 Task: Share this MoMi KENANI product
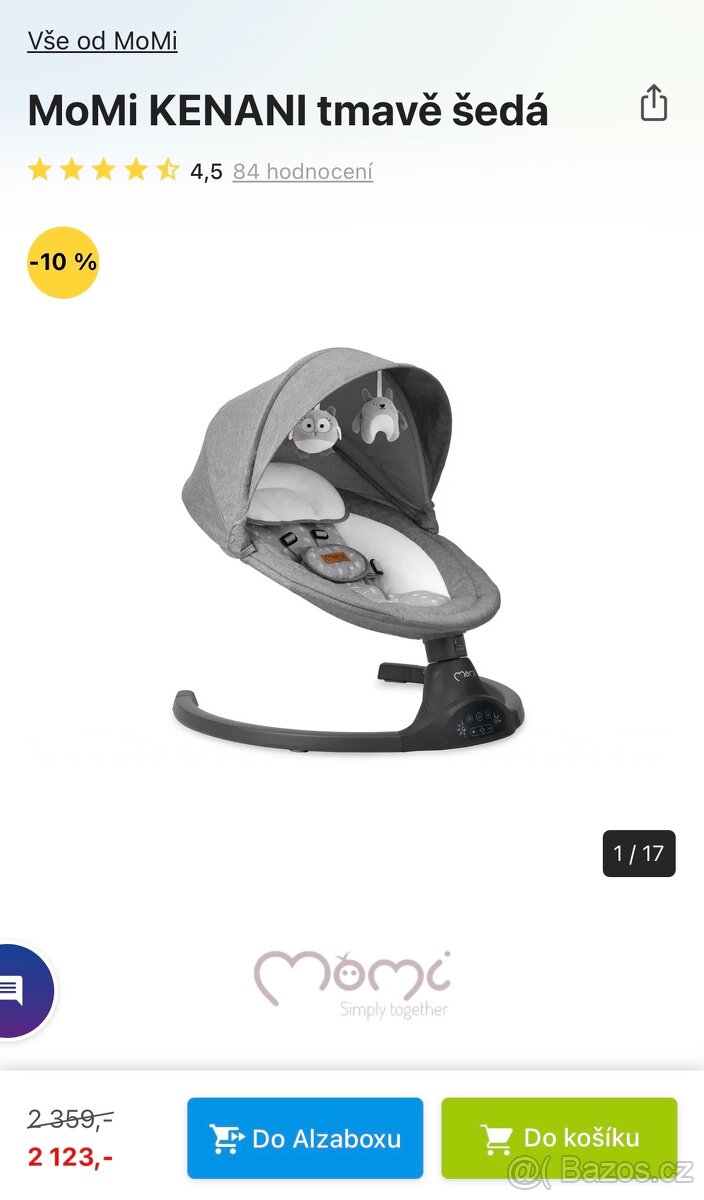pyautogui.click(x=653, y=103)
